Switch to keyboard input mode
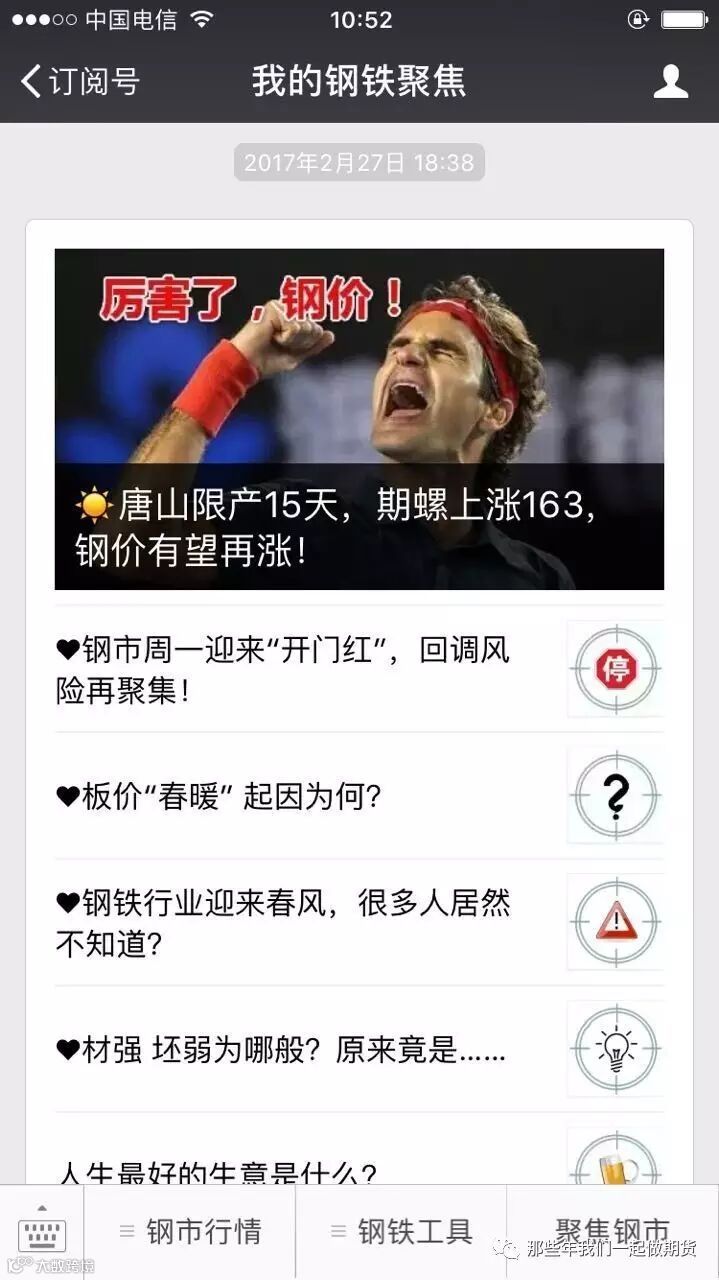The width and height of the screenshot is (719, 1280). (42, 1232)
